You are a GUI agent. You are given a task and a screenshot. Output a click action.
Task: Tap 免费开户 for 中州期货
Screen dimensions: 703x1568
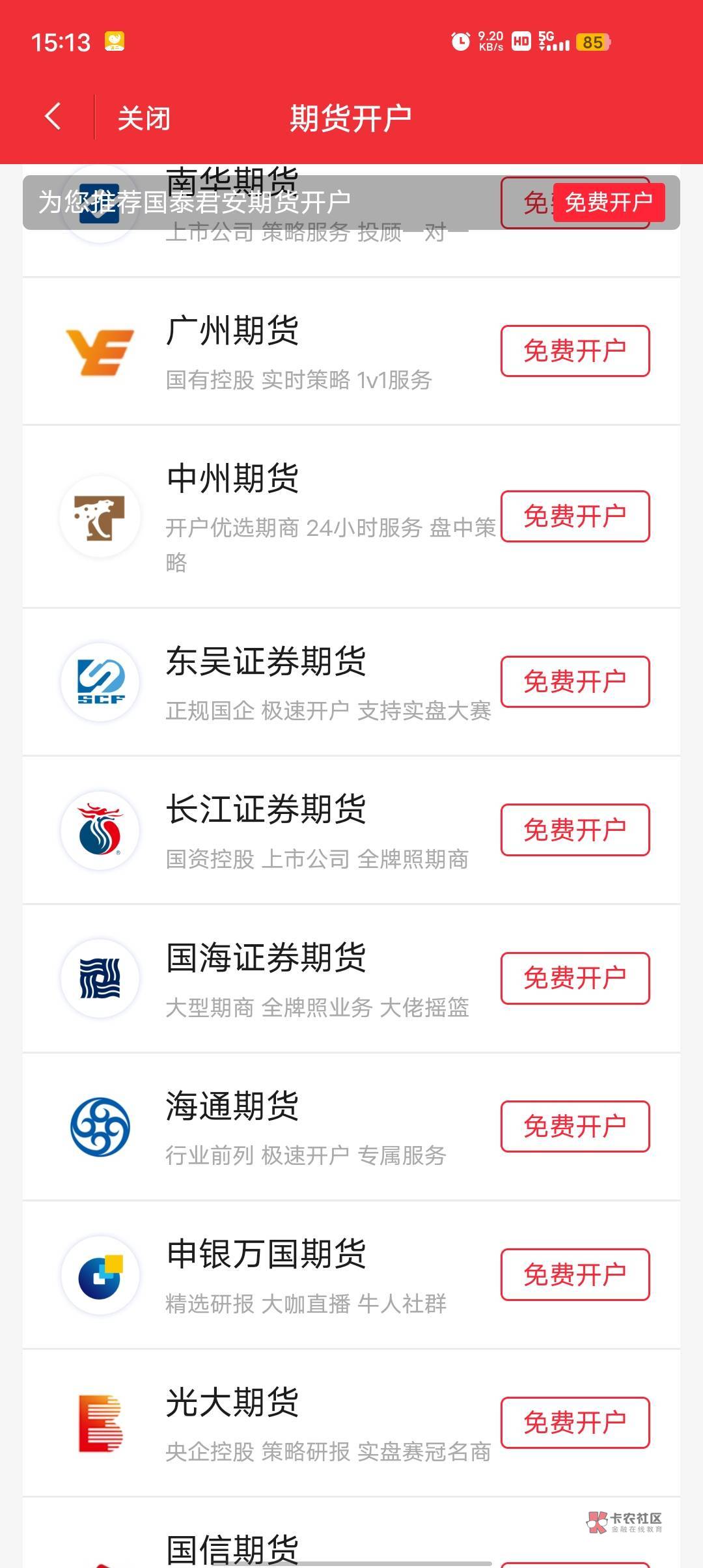575,516
